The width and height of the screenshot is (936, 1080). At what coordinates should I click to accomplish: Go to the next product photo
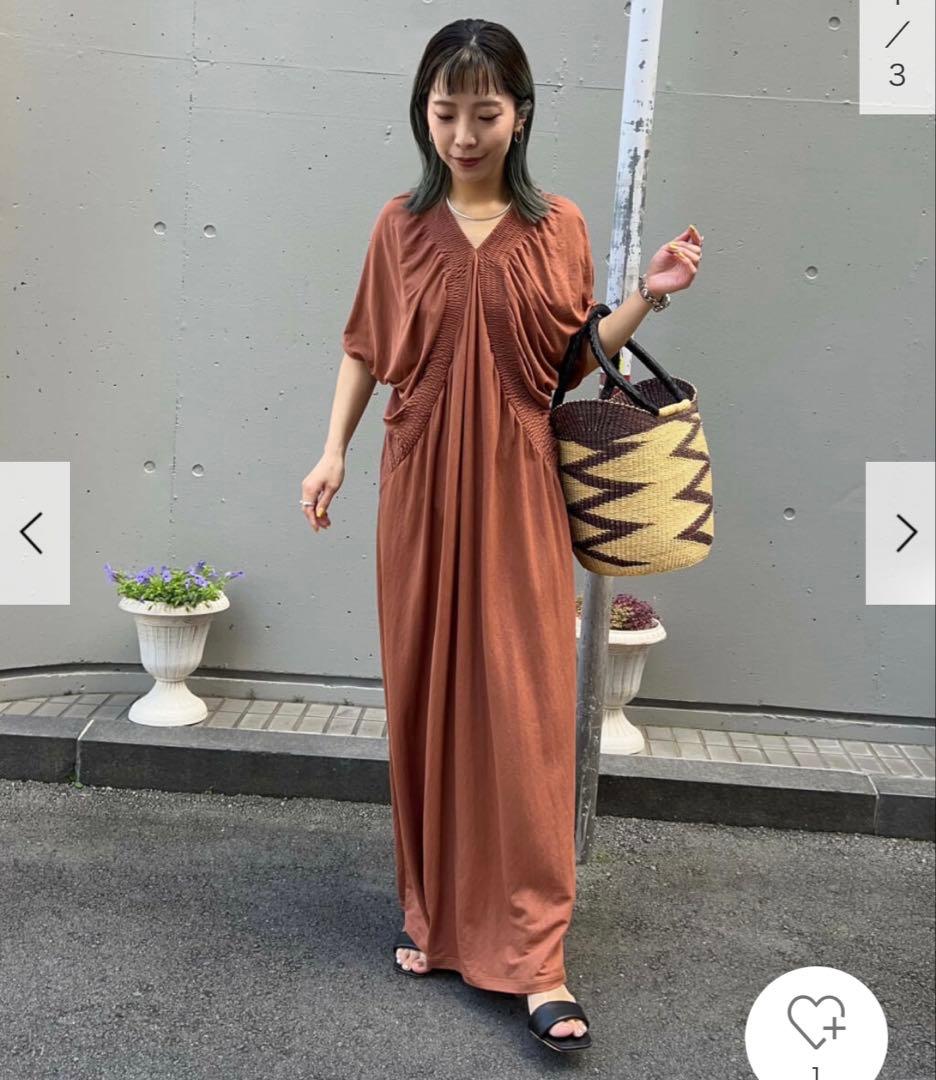[x=903, y=533]
